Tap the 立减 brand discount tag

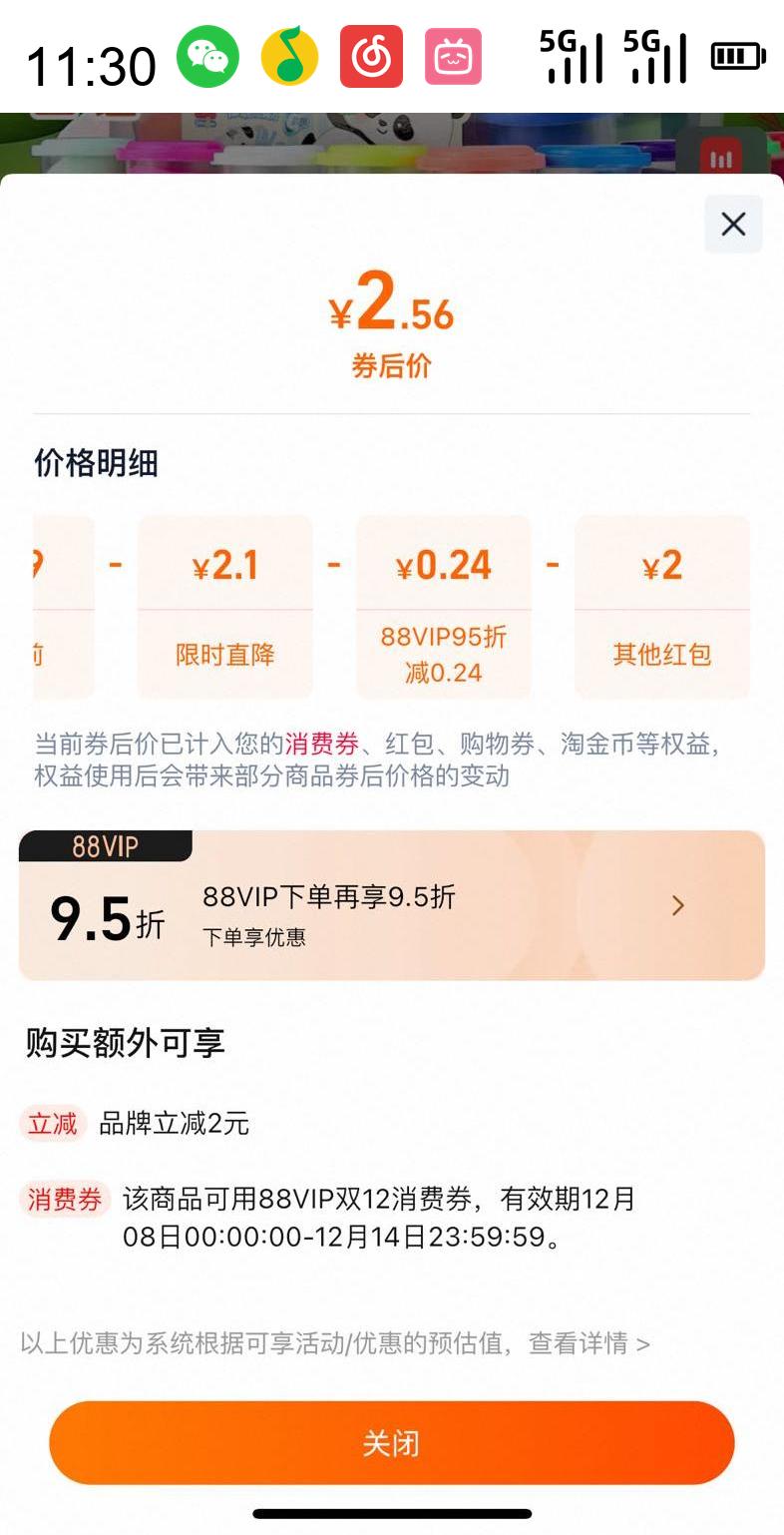tap(52, 1123)
